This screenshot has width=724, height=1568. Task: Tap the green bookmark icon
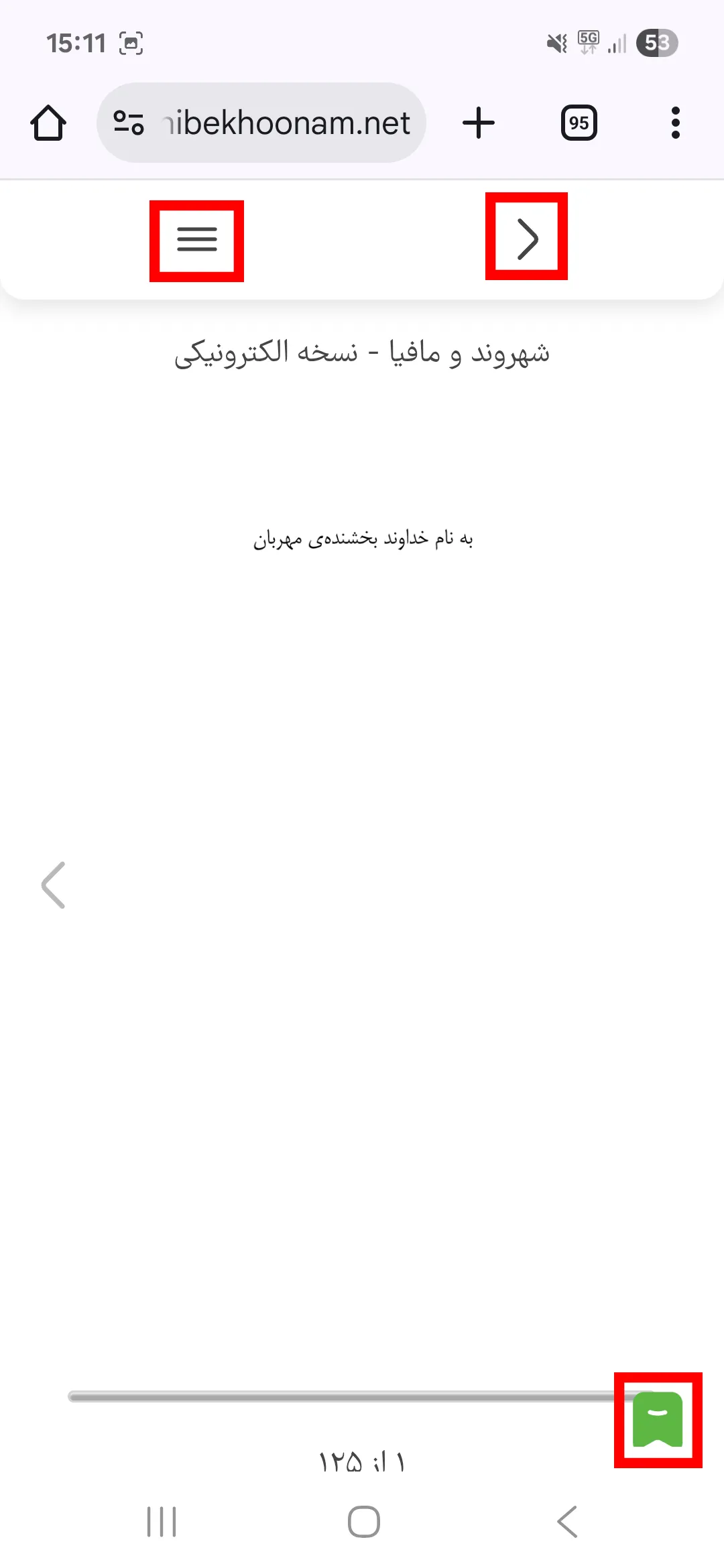click(658, 1419)
